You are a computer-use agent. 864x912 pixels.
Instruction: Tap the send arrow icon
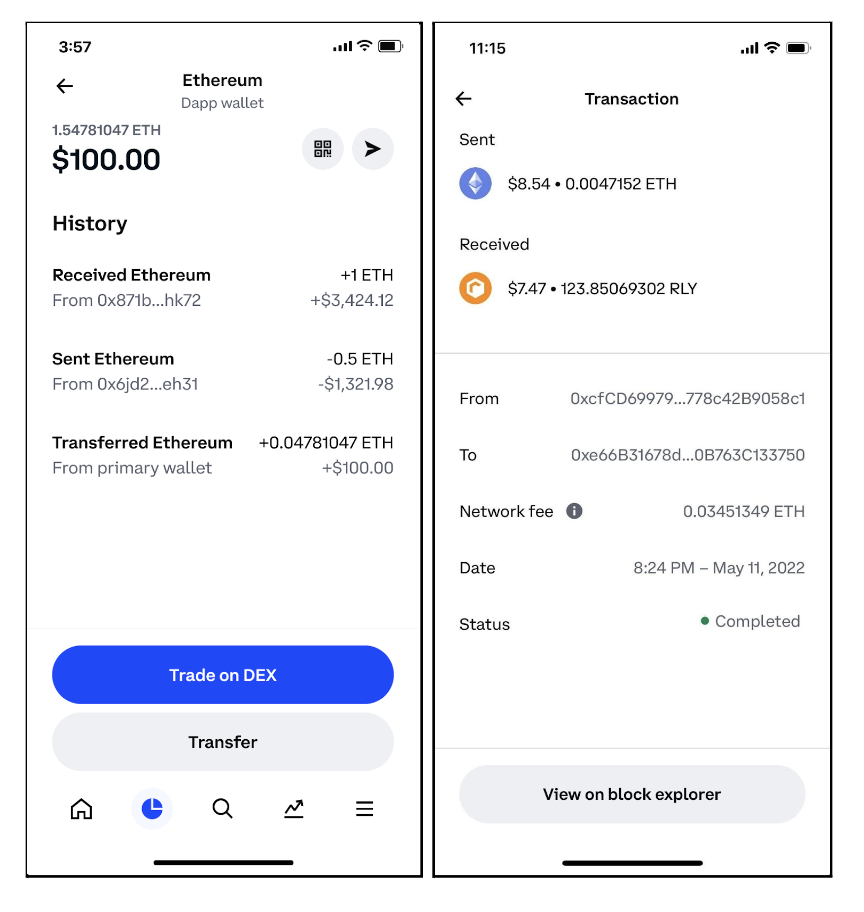coord(372,149)
